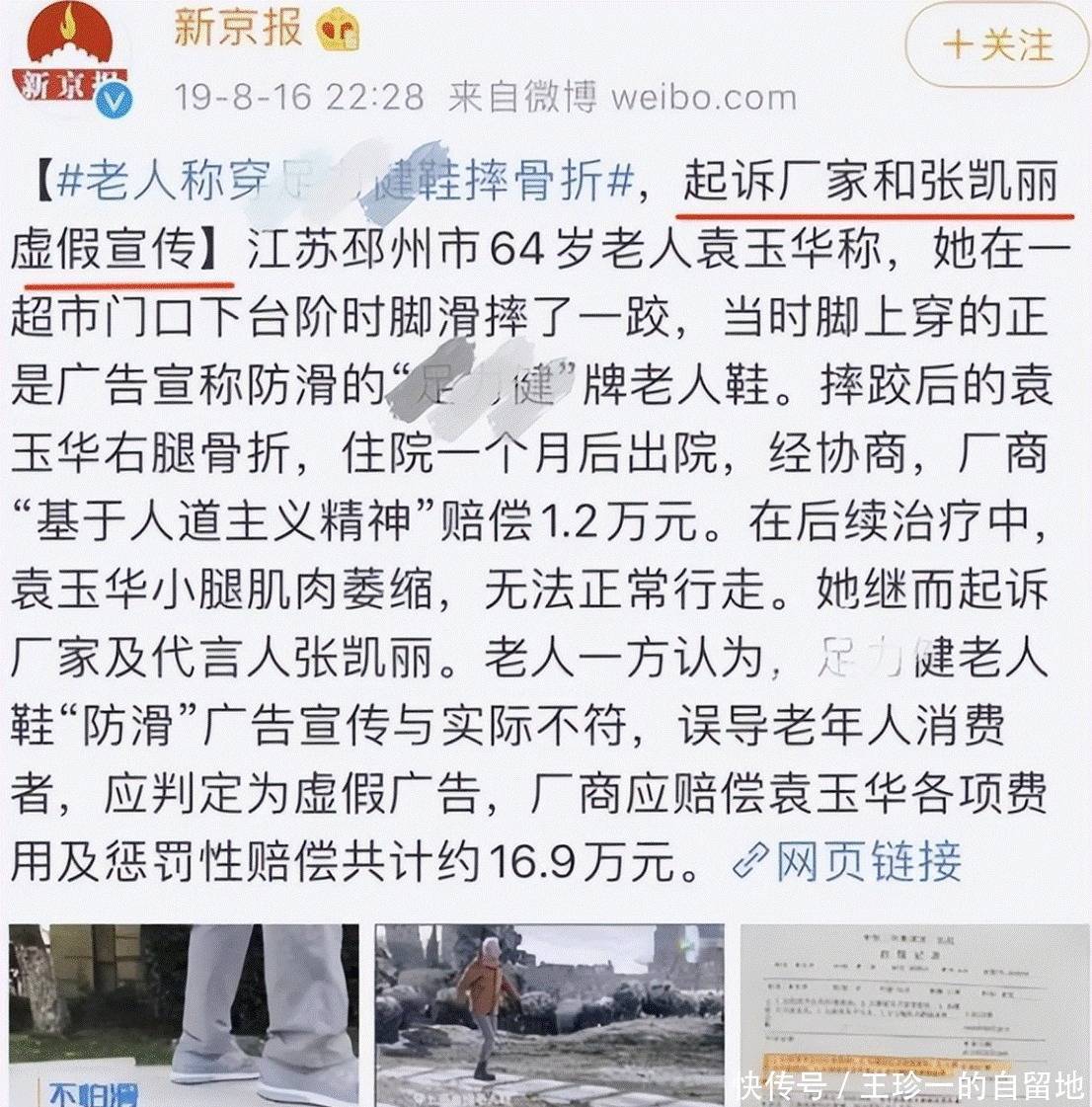Open the 网页链接 web link
This screenshot has height=1107, width=1092.
pyautogui.click(x=849, y=861)
